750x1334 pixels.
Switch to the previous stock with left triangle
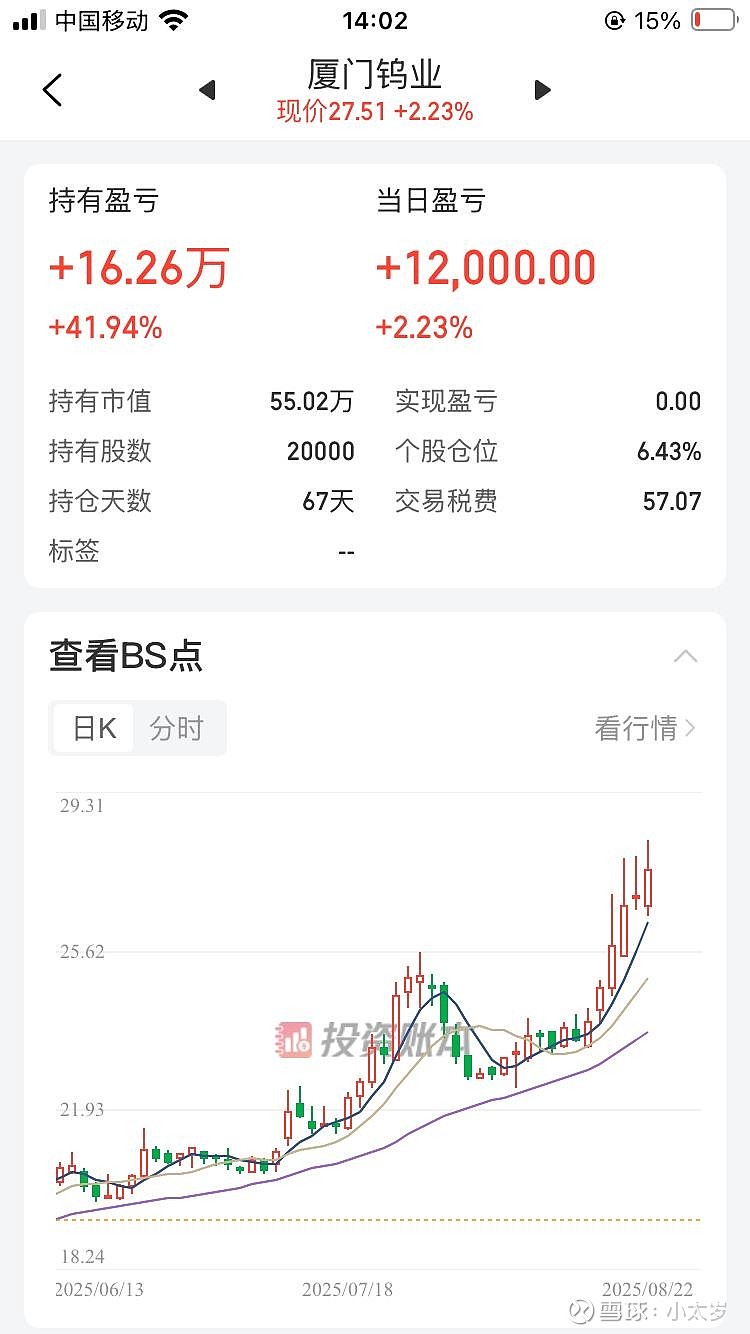[x=207, y=90]
